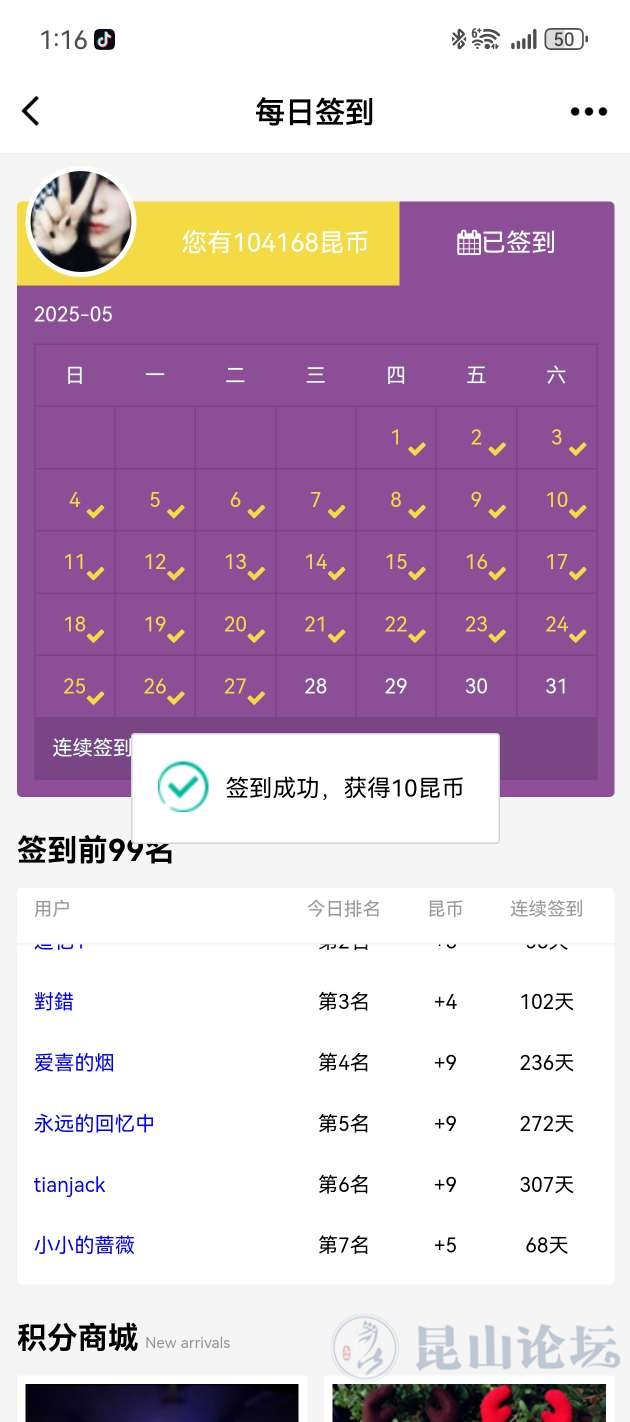Open the user avatar profile picture

[x=80, y=221]
